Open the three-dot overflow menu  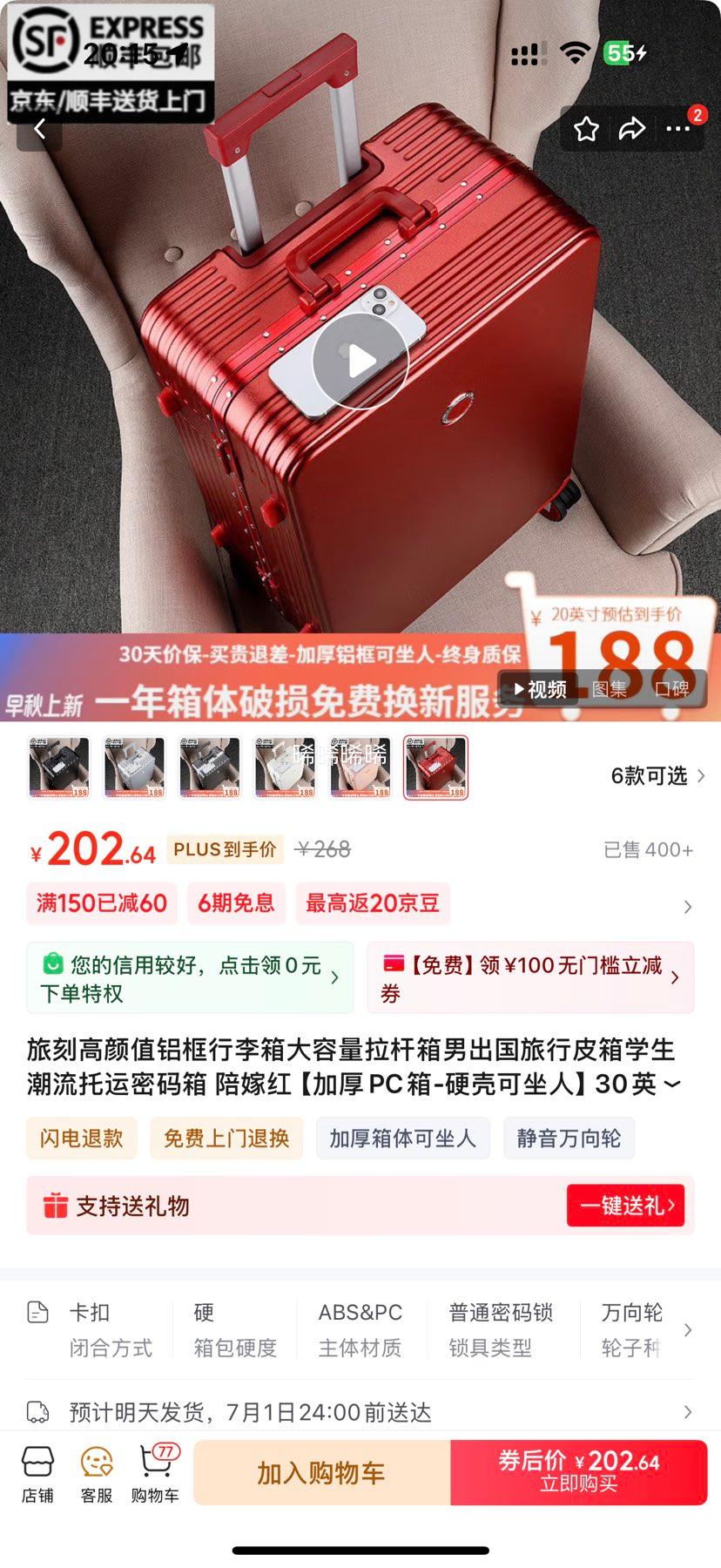(x=677, y=129)
